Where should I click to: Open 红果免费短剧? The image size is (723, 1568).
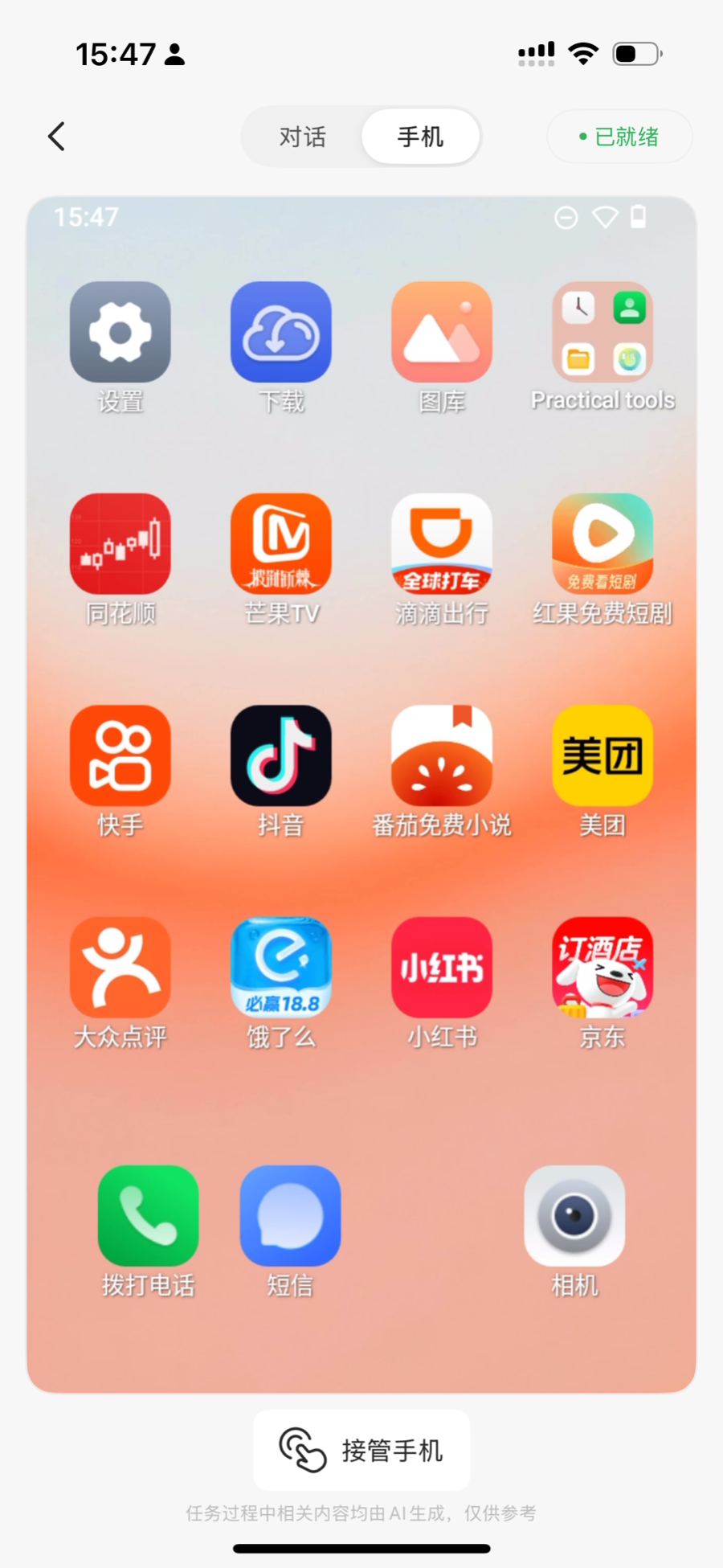602,544
